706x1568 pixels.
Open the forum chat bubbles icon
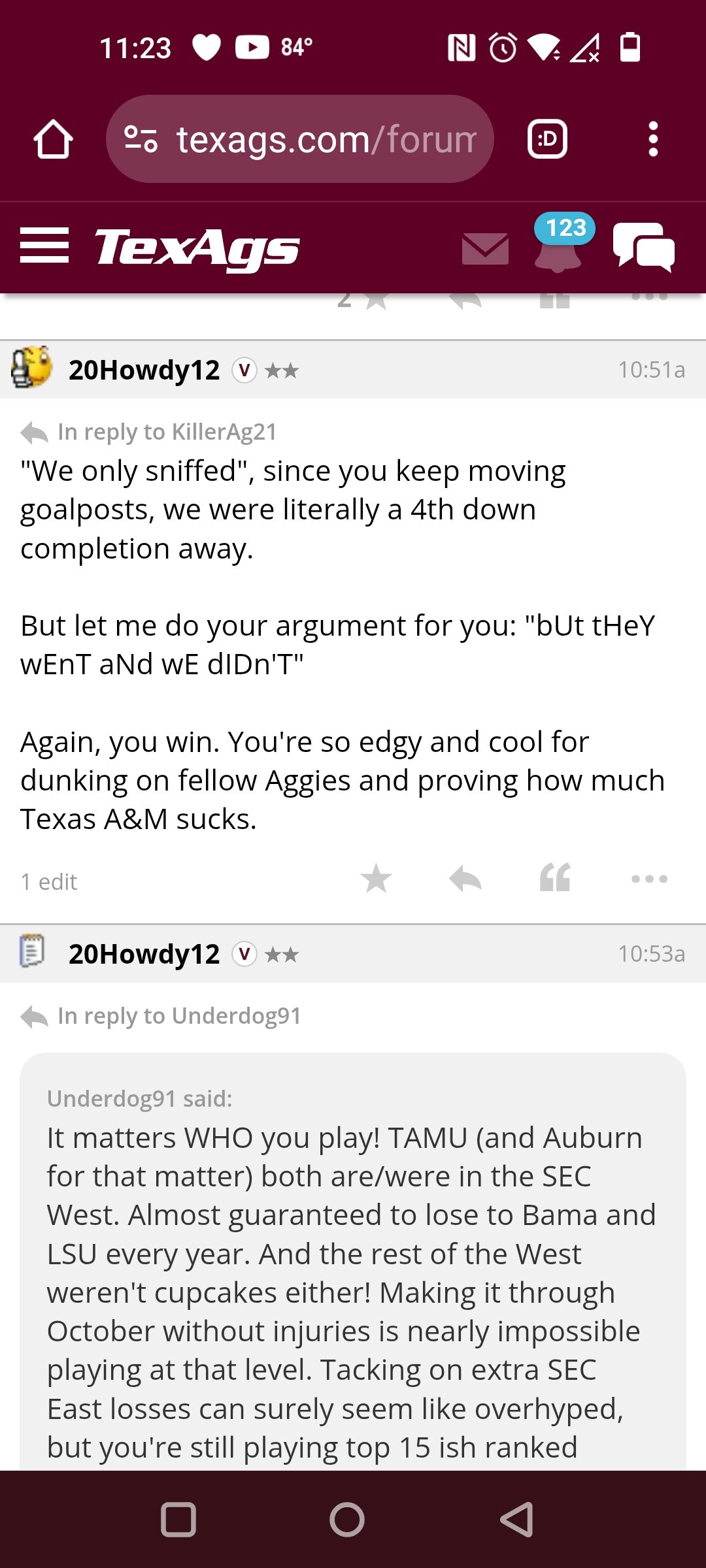[644, 247]
